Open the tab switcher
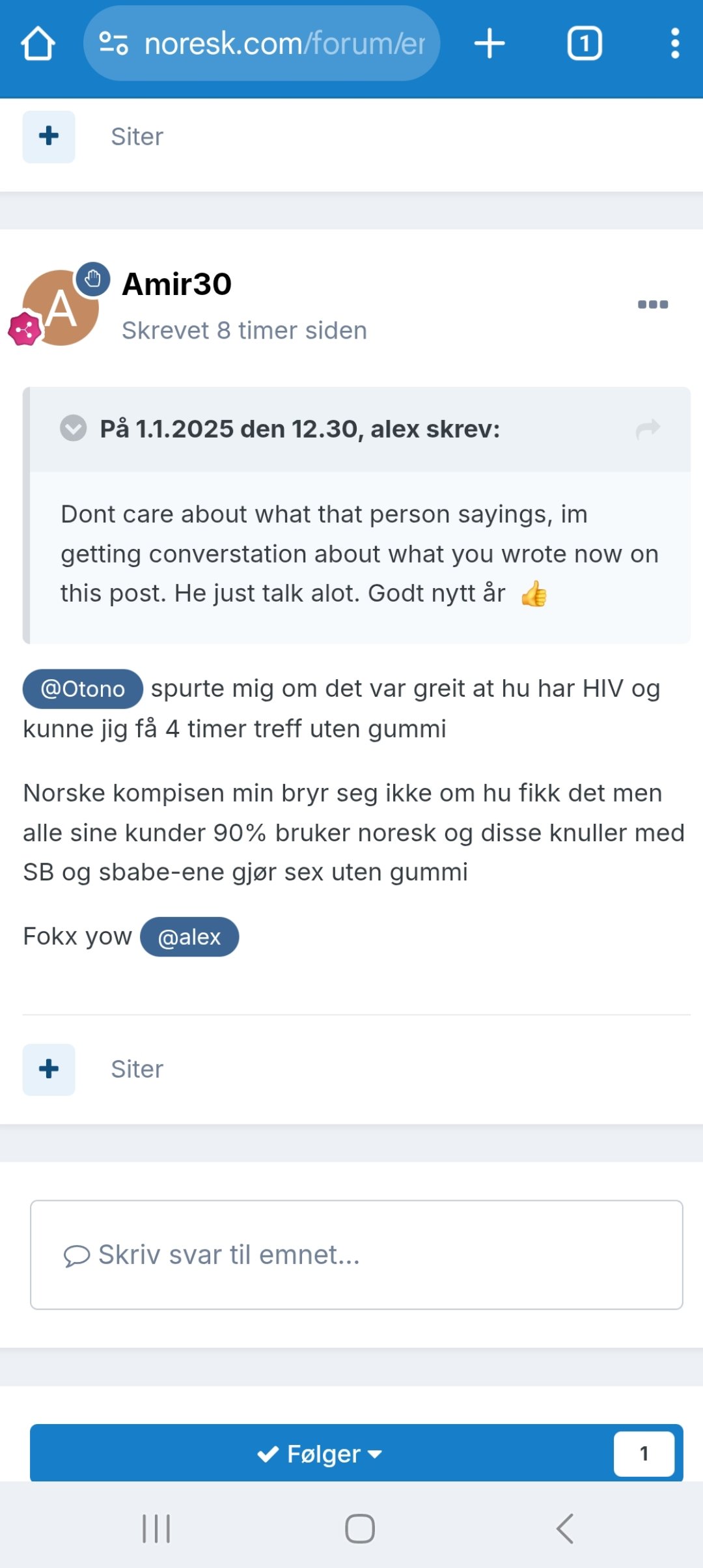 point(585,44)
